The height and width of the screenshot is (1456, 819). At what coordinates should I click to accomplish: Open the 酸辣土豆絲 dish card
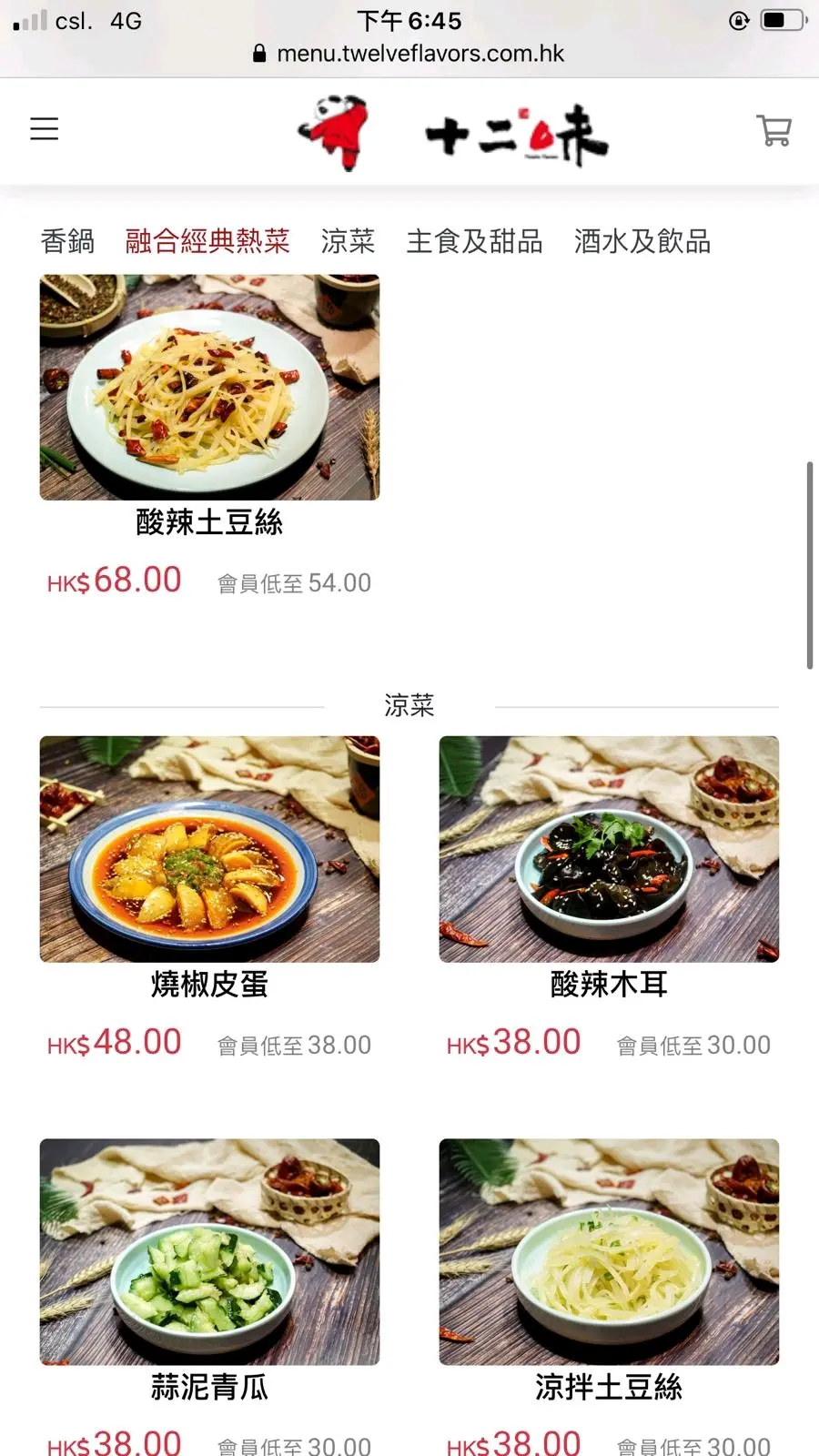click(x=209, y=389)
